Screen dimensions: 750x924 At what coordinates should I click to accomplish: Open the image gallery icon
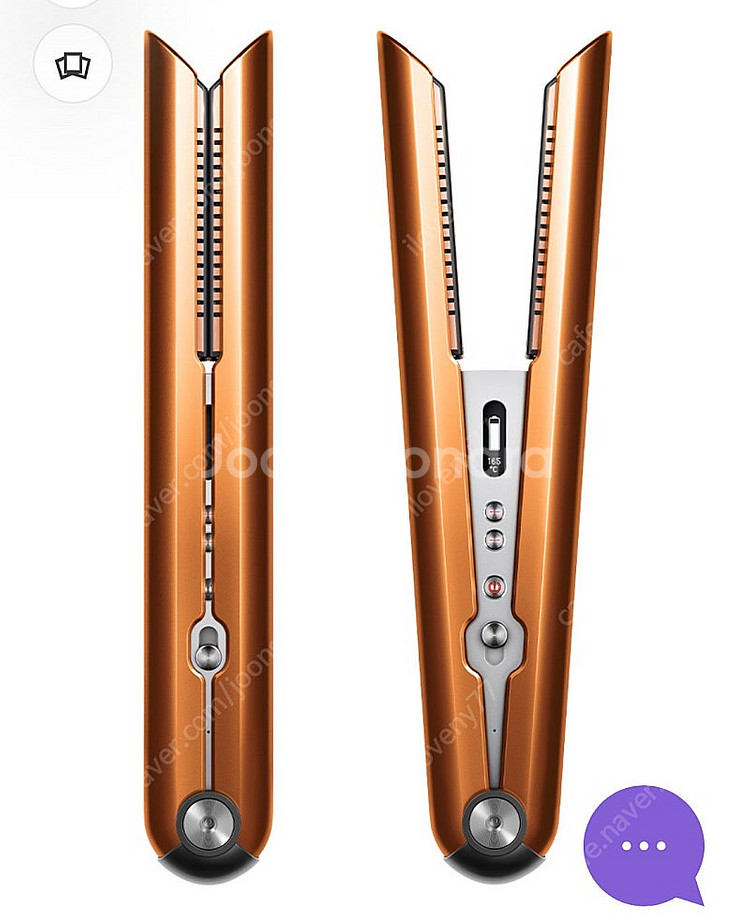(73, 65)
